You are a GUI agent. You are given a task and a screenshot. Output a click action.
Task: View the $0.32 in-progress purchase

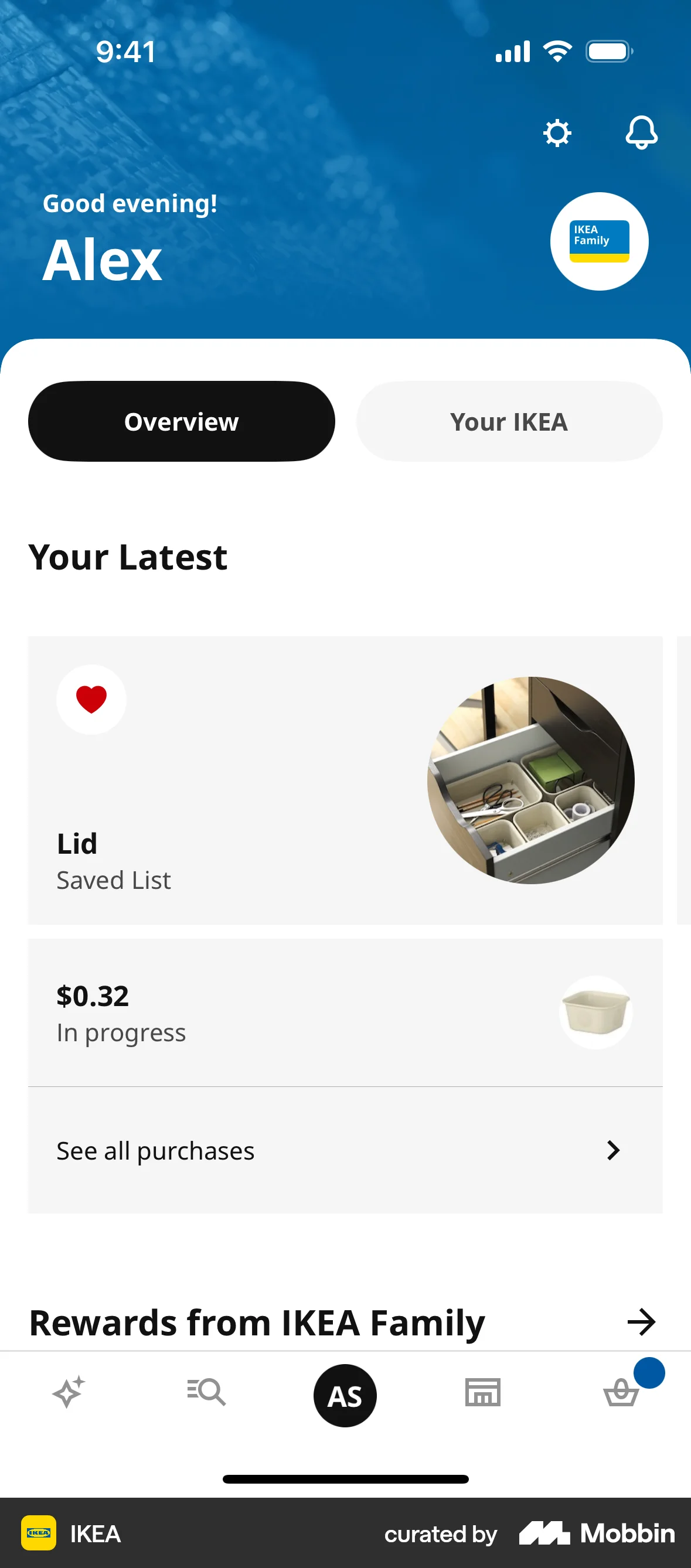coord(244,1013)
